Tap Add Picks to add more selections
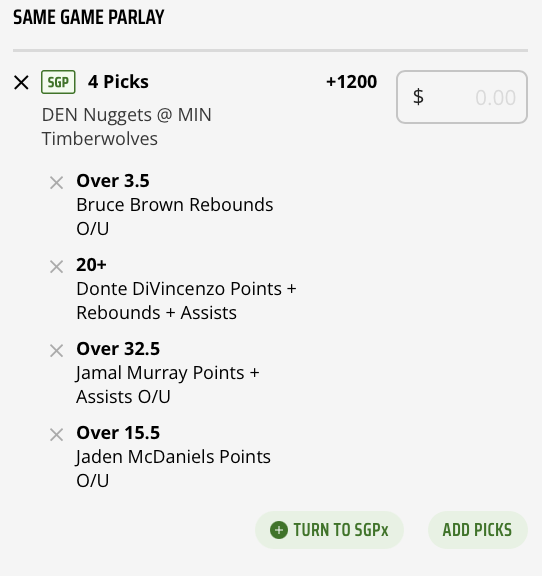Viewport: 542px width, 576px height. pos(478,530)
